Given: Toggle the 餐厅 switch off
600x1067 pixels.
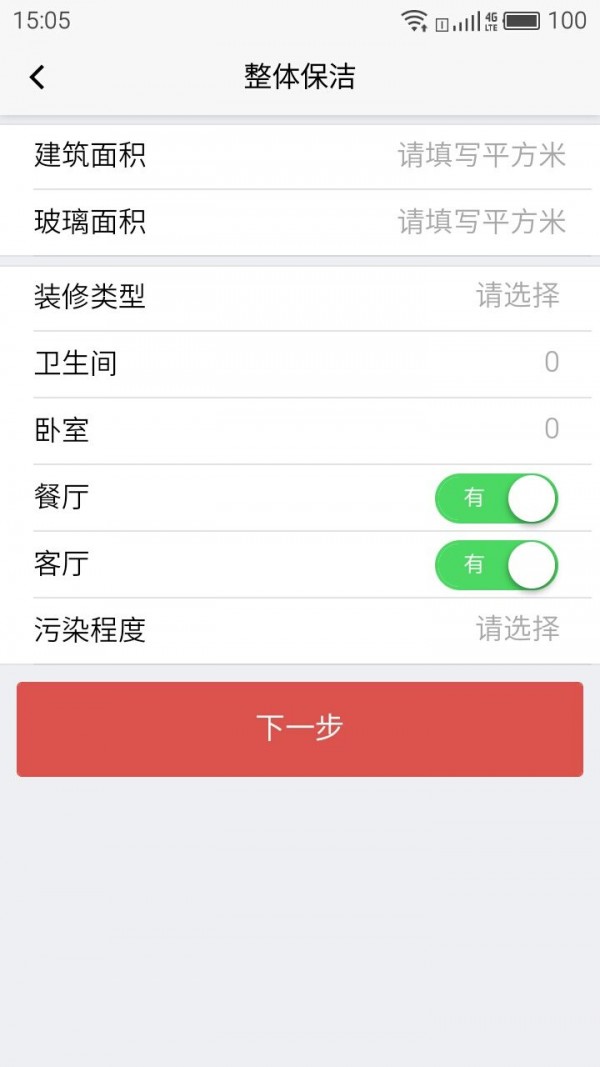Looking at the screenshot, I should 496,498.
